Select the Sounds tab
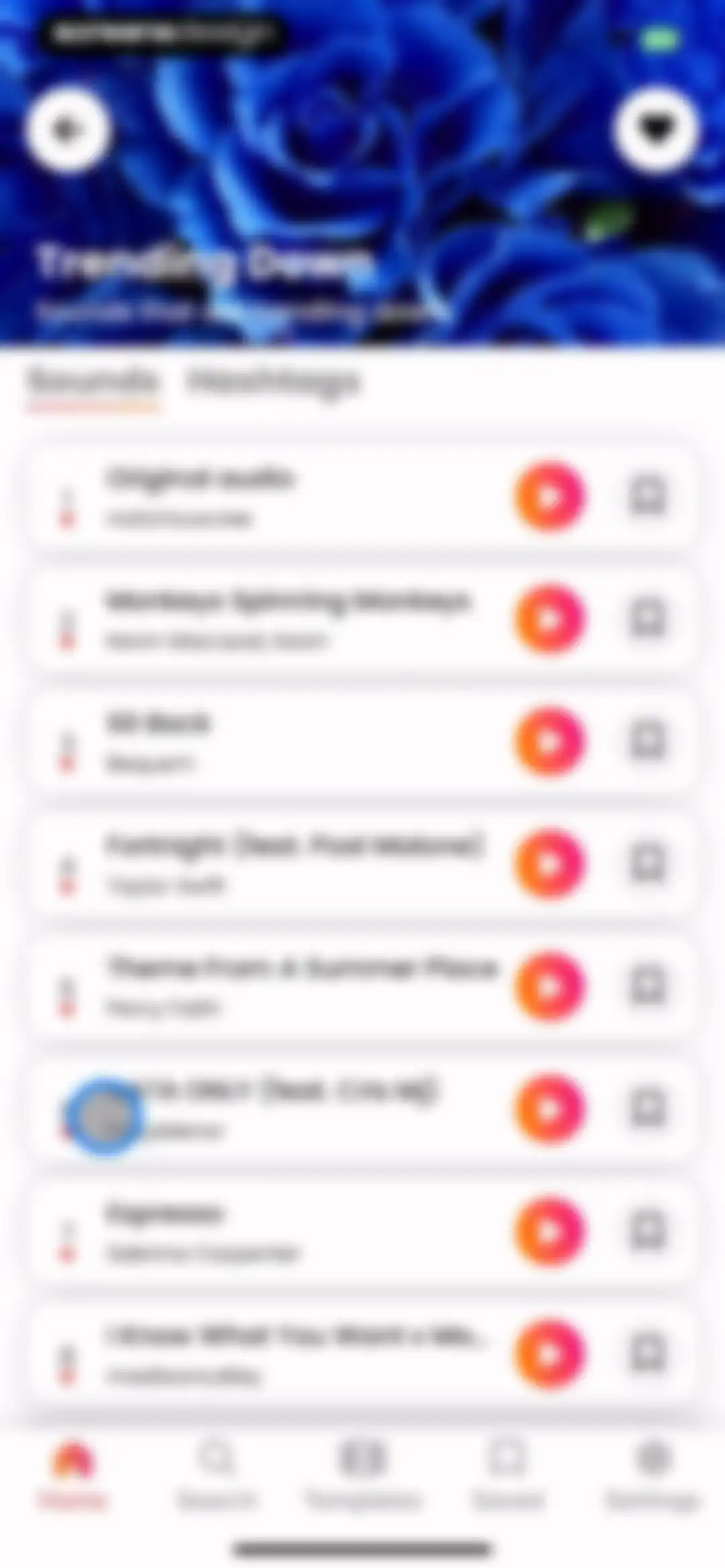The image size is (725, 1568). tap(93, 383)
